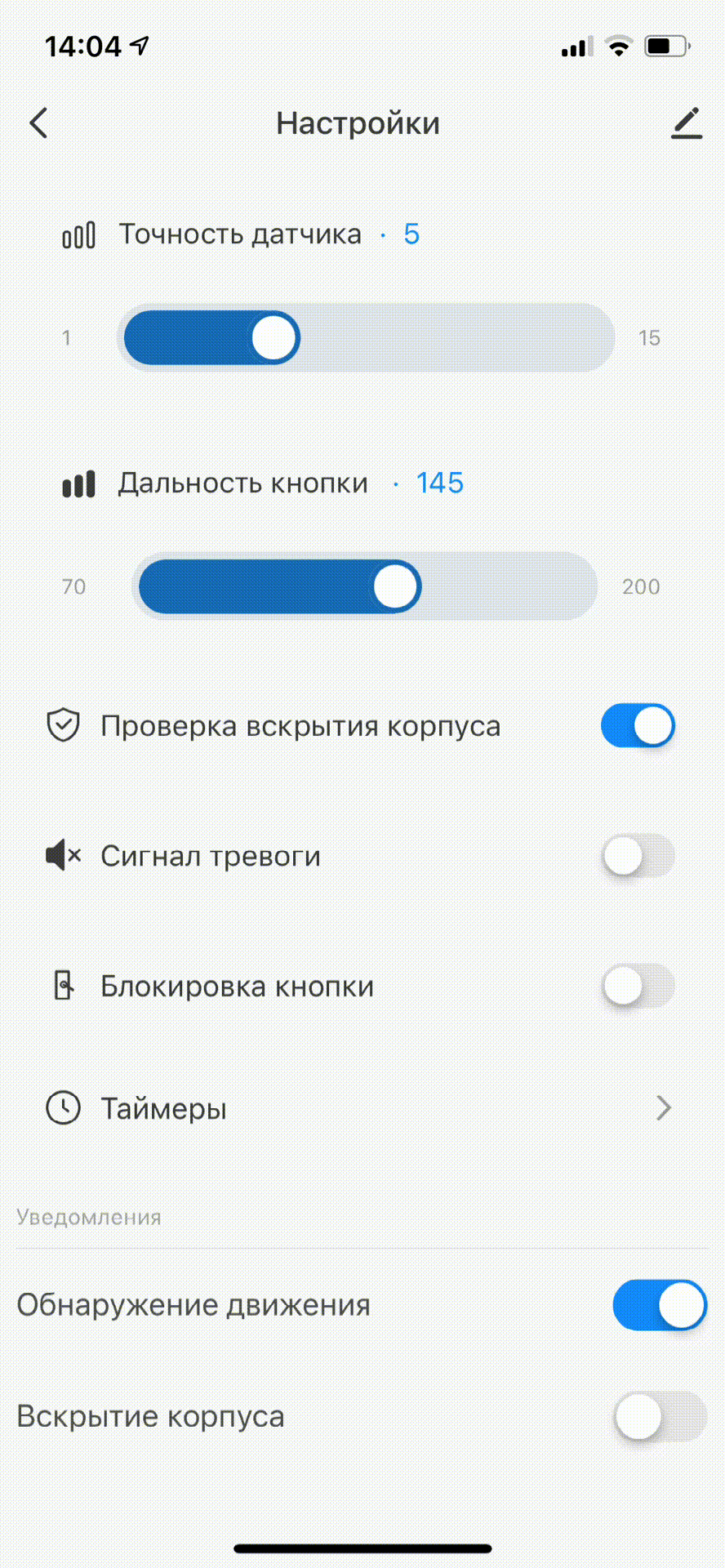Turn on Блокировка кнопки
Viewport: 725px width, 1568px height.
[x=638, y=987]
